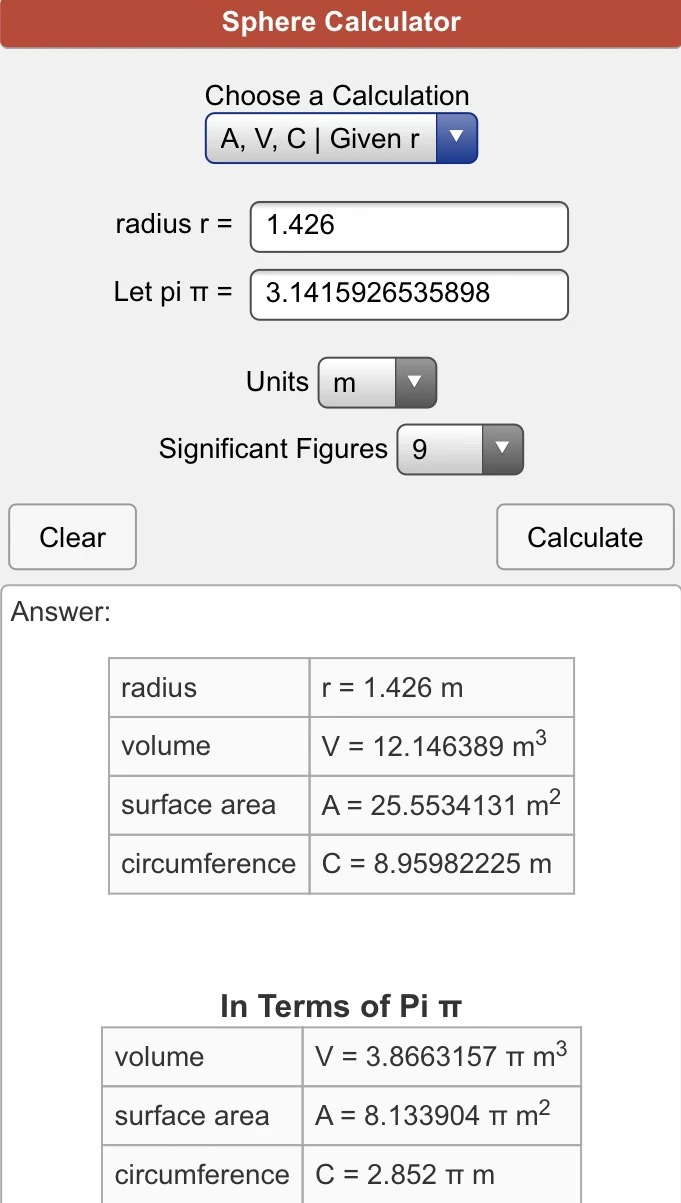Edit the pi value field

coord(408,294)
